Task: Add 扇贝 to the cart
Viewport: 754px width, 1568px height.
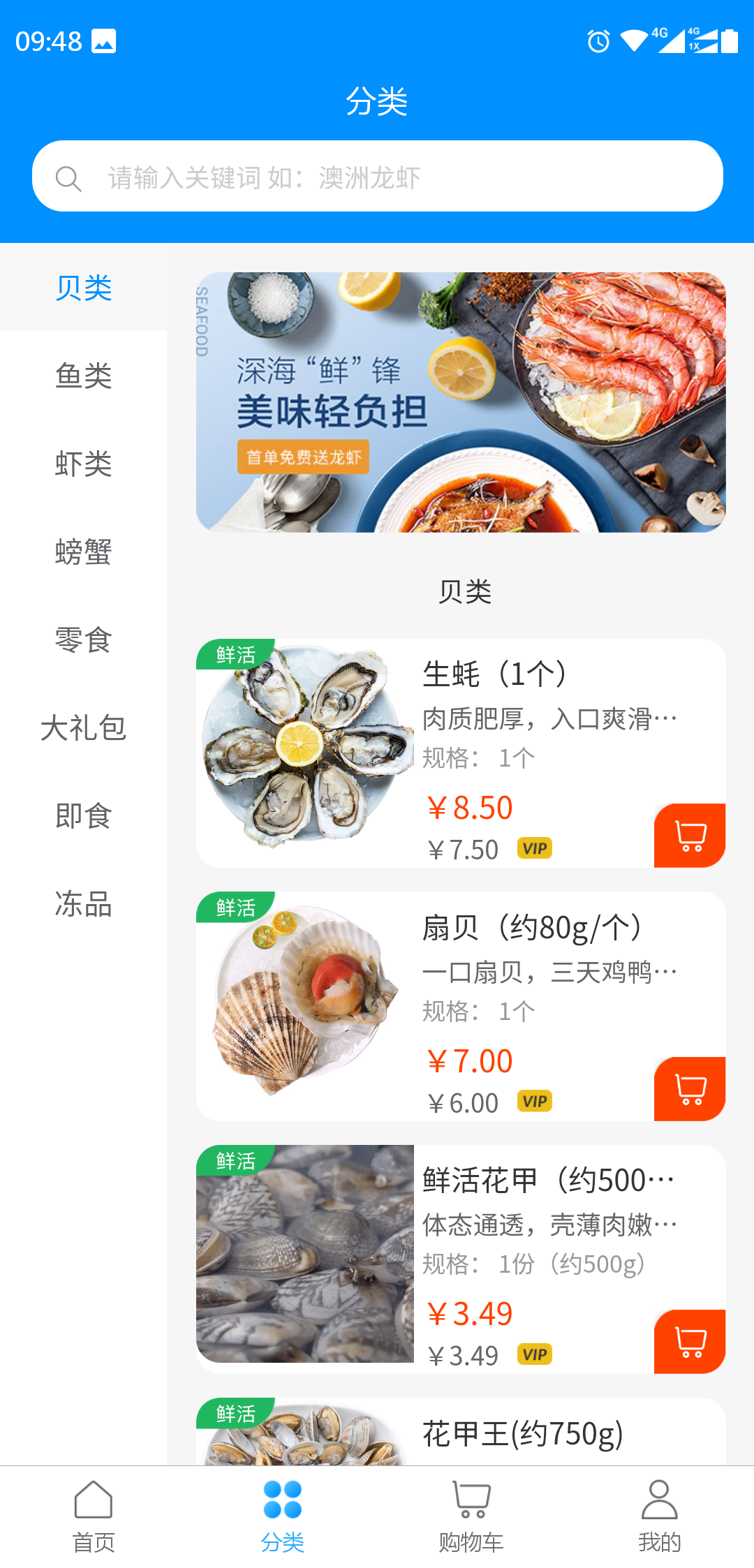Action: 690,1089
